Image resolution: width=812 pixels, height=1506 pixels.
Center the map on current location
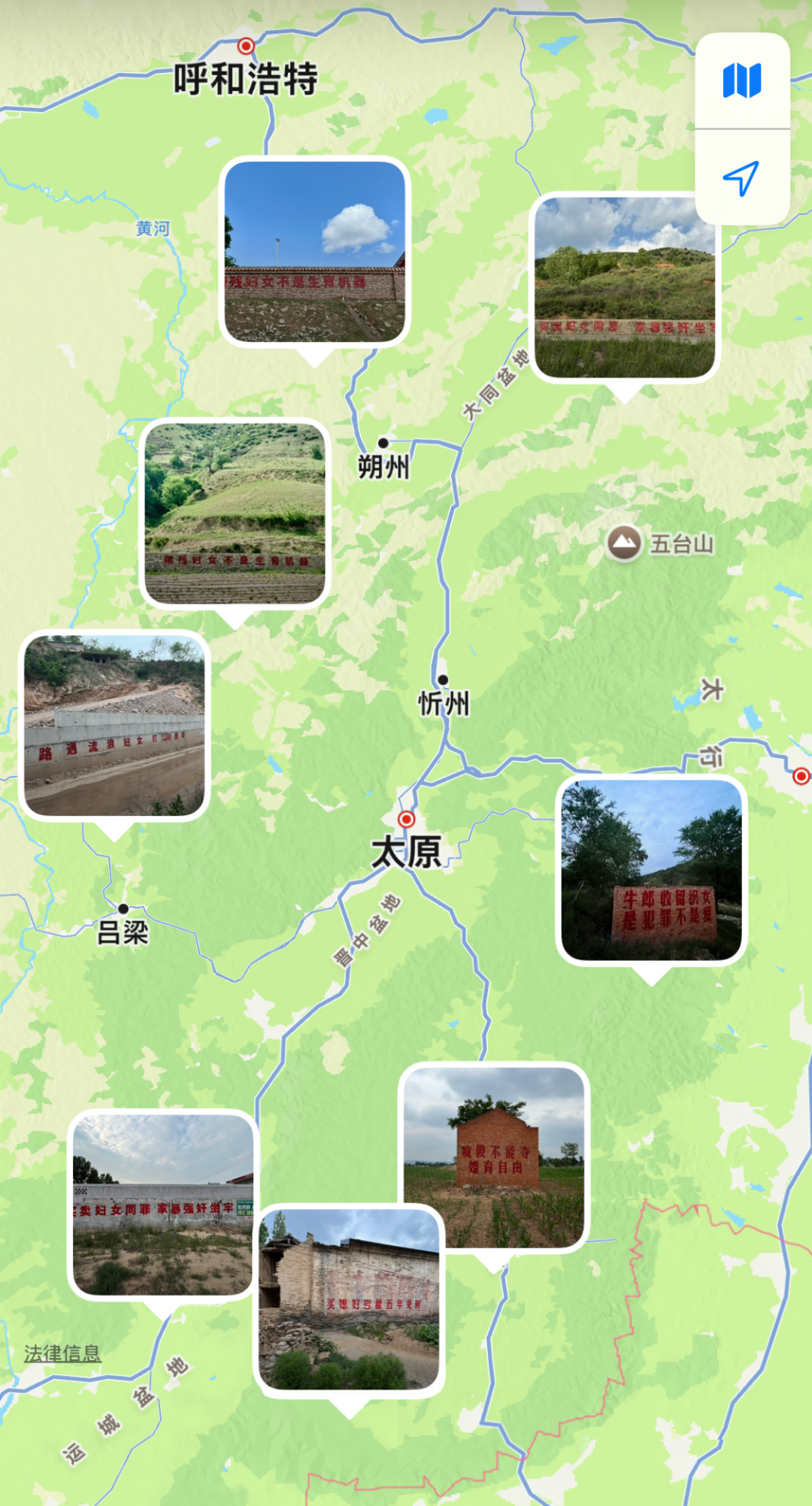click(x=741, y=178)
